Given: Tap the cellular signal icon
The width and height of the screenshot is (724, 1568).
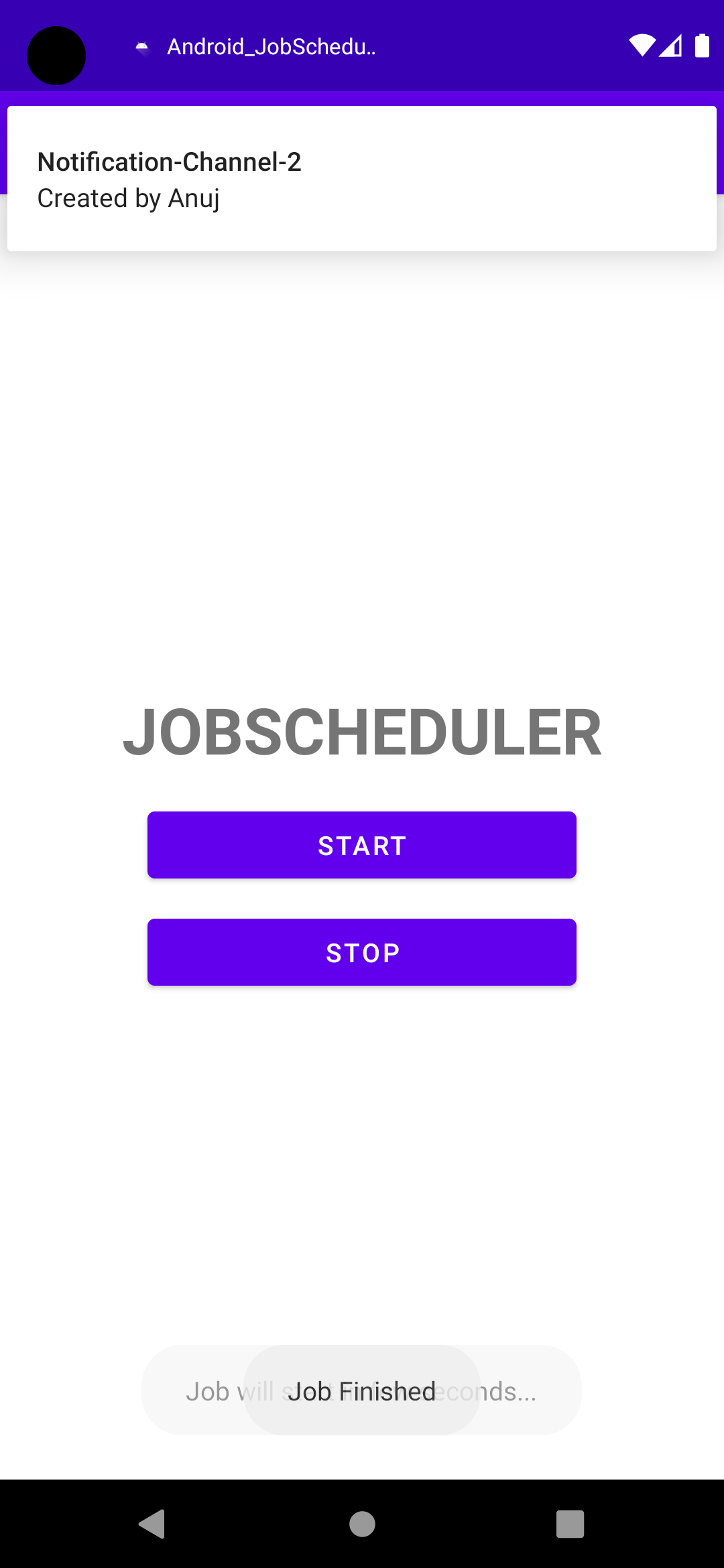Looking at the screenshot, I should tap(672, 46).
